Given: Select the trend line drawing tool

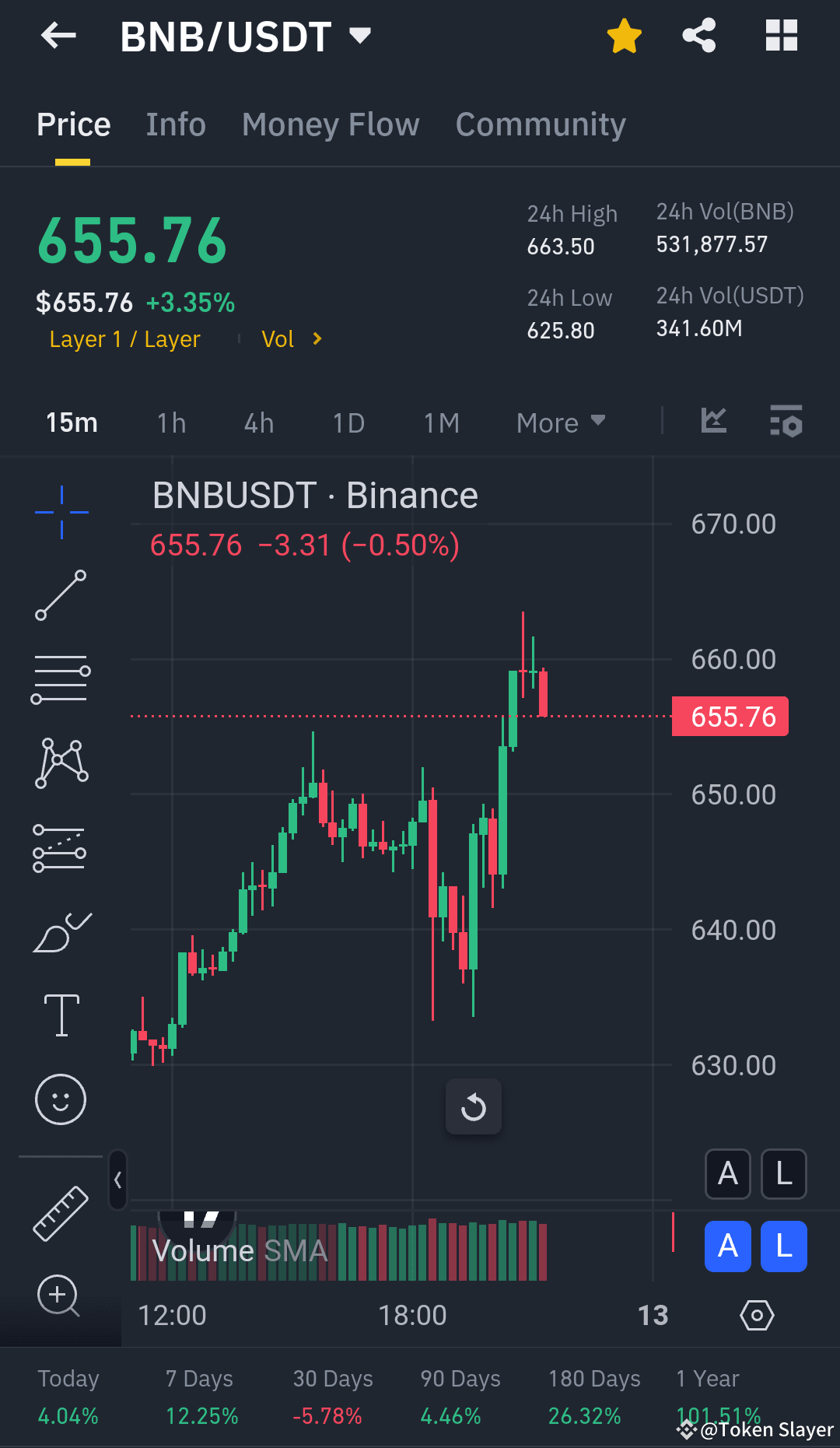Looking at the screenshot, I should pyautogui.click(x=61, y=595).
